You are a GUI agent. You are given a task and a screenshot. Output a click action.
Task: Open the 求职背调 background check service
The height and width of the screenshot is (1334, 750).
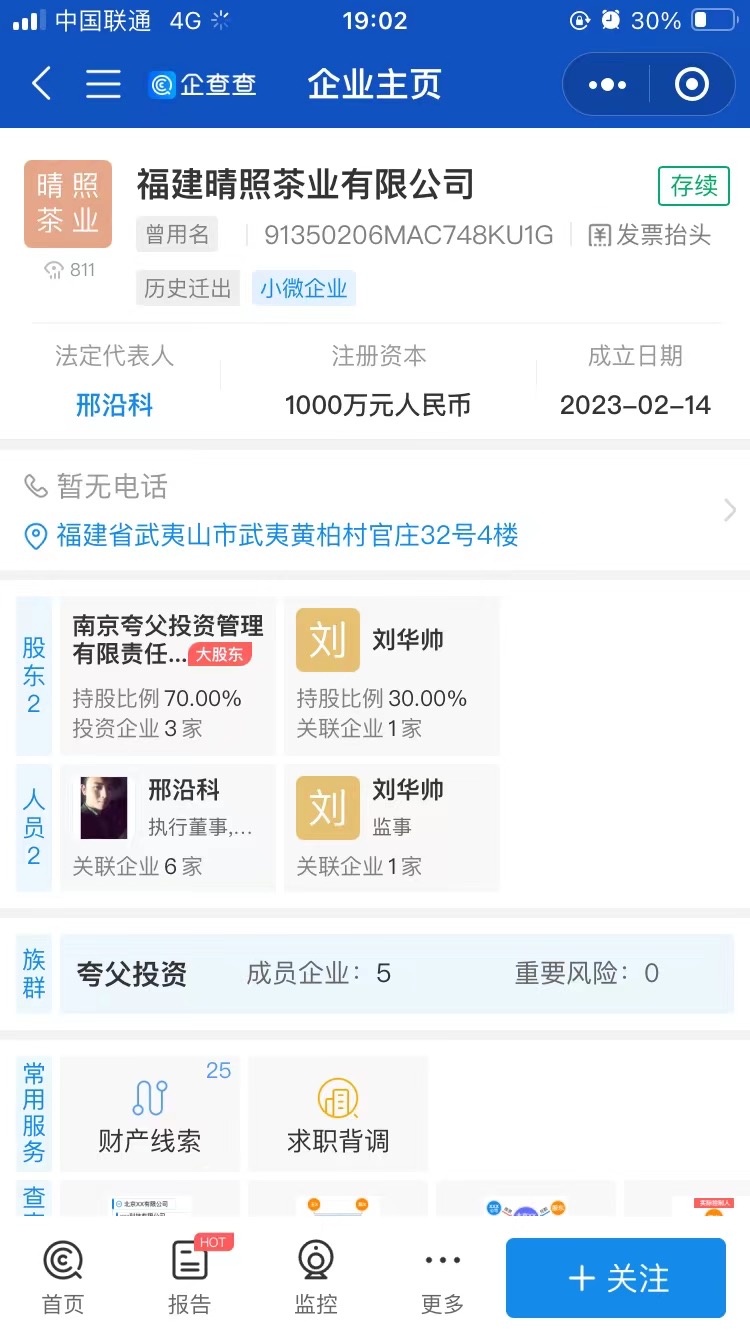(x=337, y=1113)
